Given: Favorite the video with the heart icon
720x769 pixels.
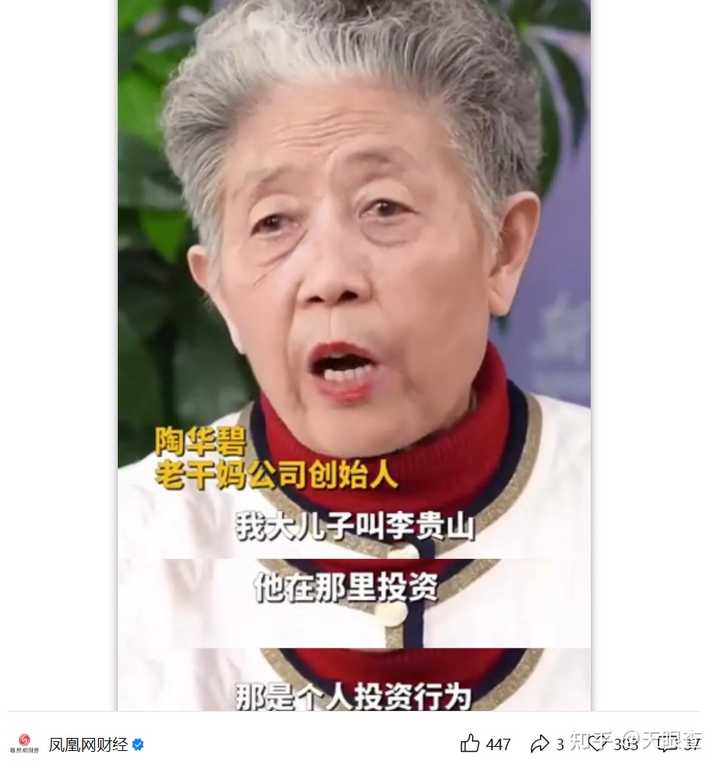Looking at the screenshot, I should pyautogui.click(x=597, y=744).
